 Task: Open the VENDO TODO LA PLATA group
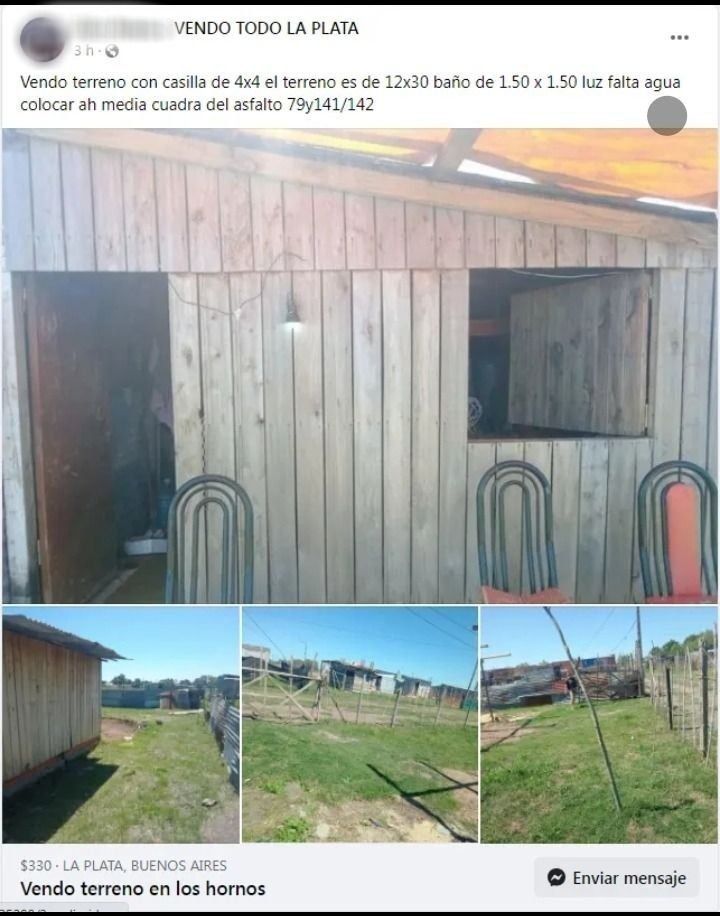coord(267,29)
